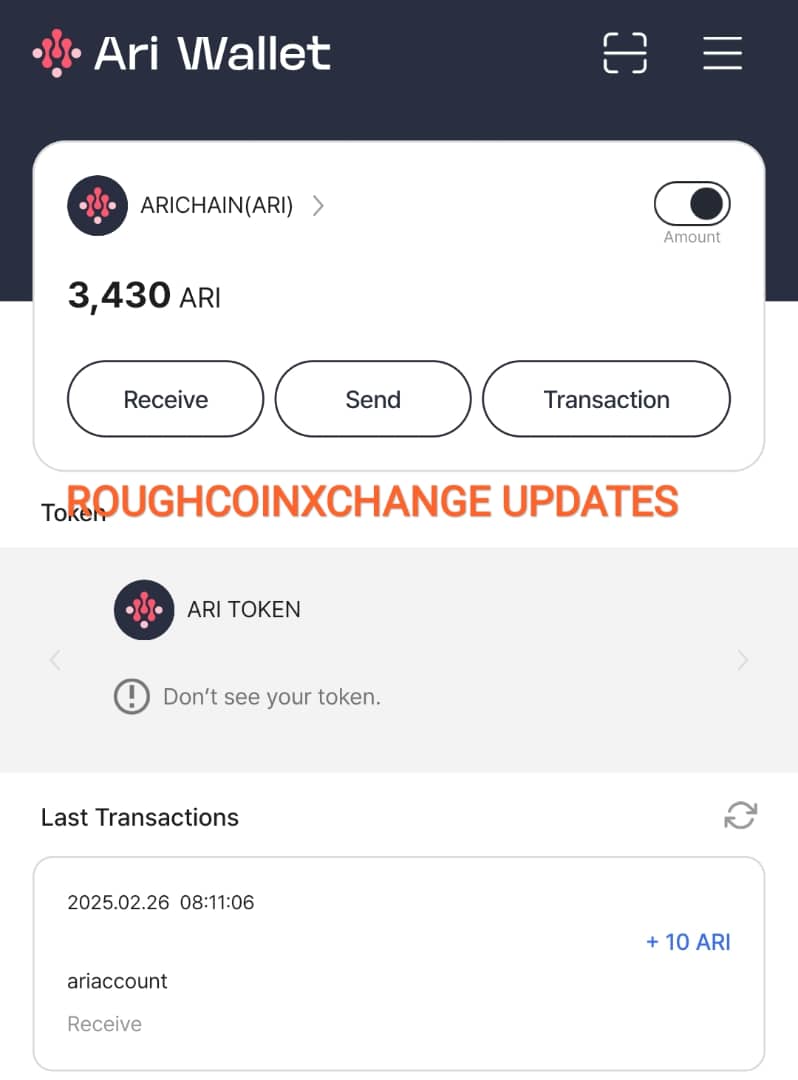Viewport: 798px width, 1080px height.
Task: Open the hamburger menu
Action: (722, 53)
